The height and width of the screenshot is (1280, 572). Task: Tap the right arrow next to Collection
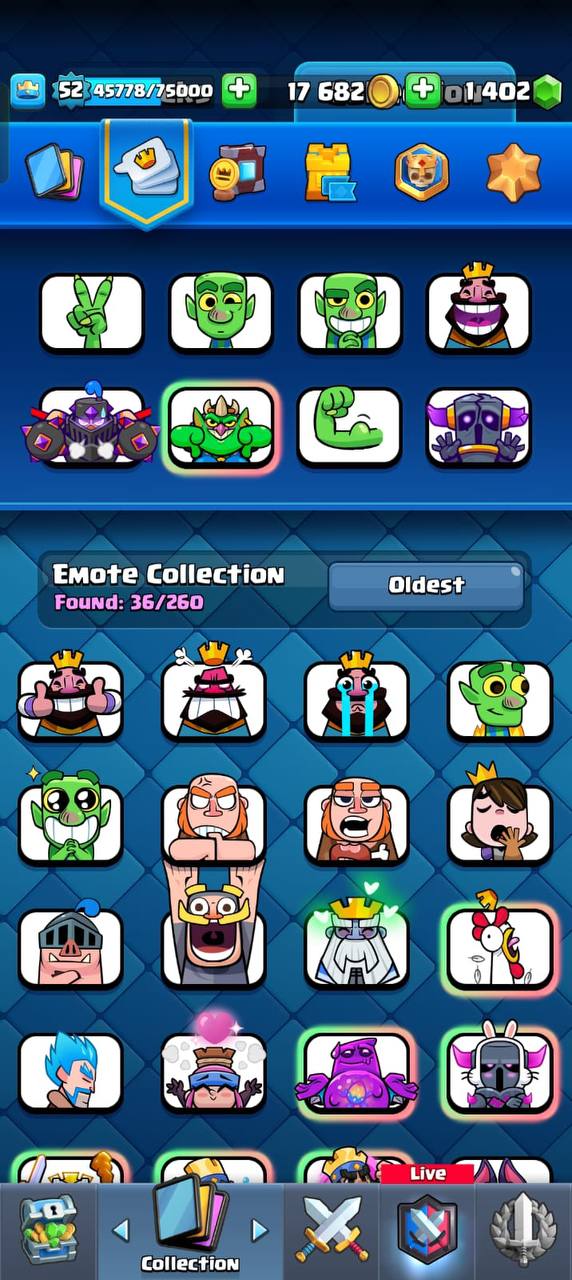(x=259, y=1230)
